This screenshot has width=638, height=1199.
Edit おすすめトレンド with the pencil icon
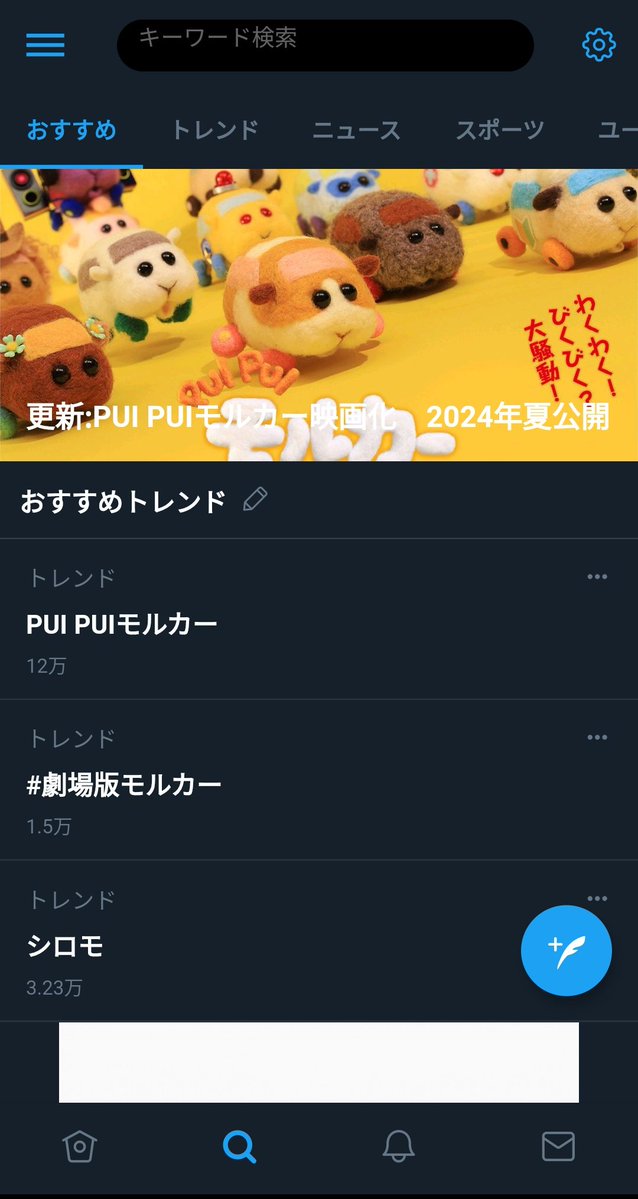255,499
